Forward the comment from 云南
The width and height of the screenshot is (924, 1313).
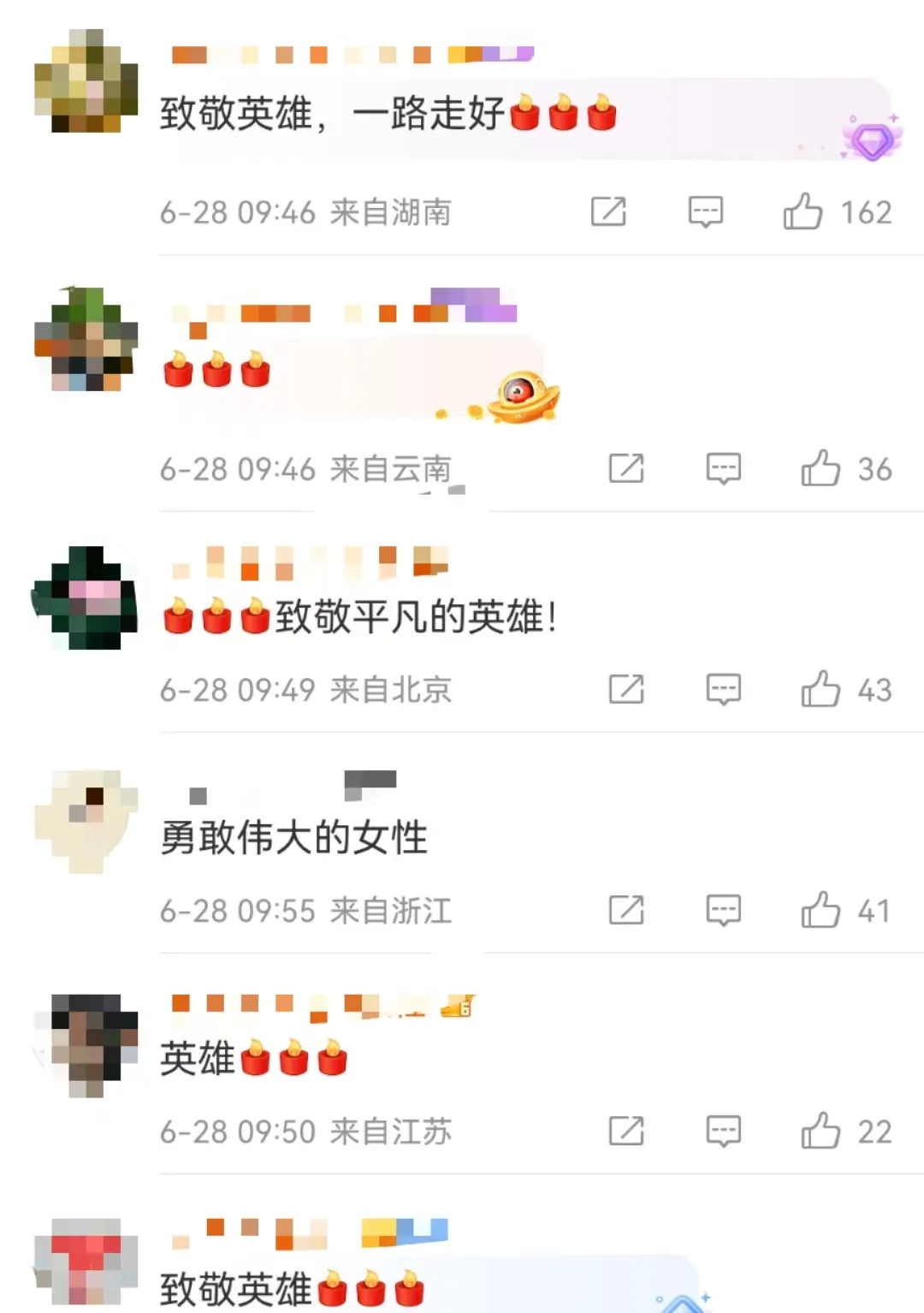click(x=626, y=468)
